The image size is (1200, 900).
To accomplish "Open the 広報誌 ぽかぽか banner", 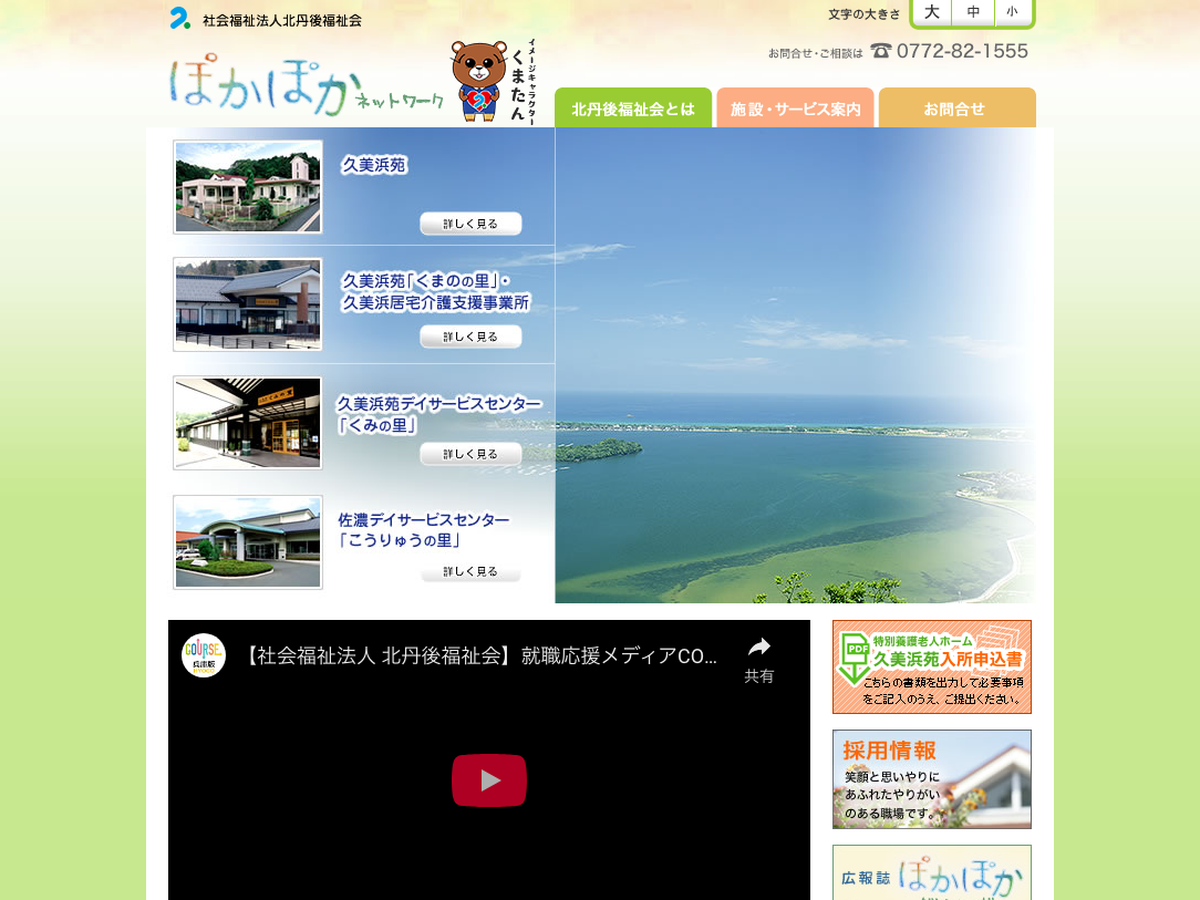I will 931,873.
